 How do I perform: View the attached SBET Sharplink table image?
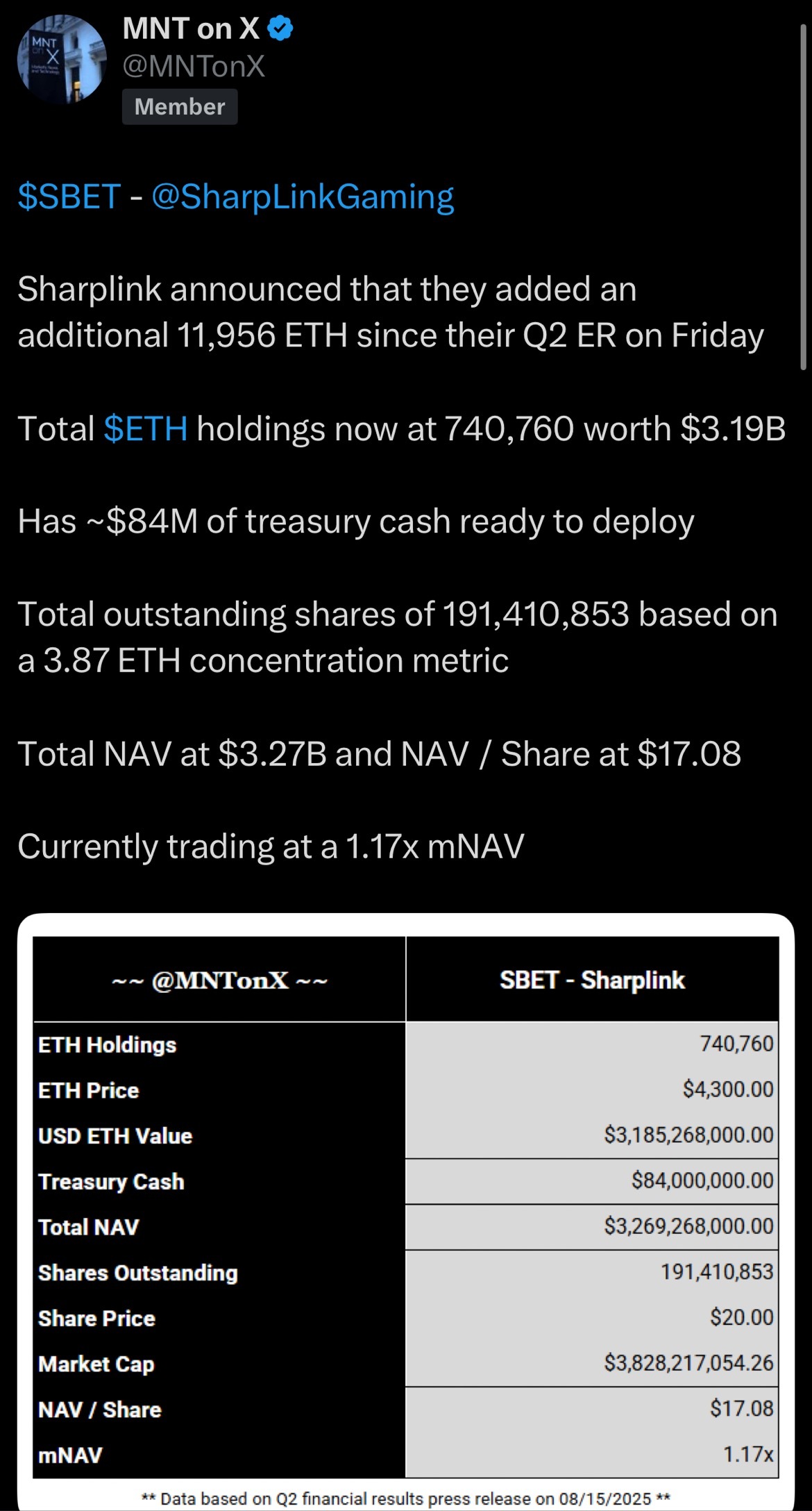click(x=406, y=1212)
